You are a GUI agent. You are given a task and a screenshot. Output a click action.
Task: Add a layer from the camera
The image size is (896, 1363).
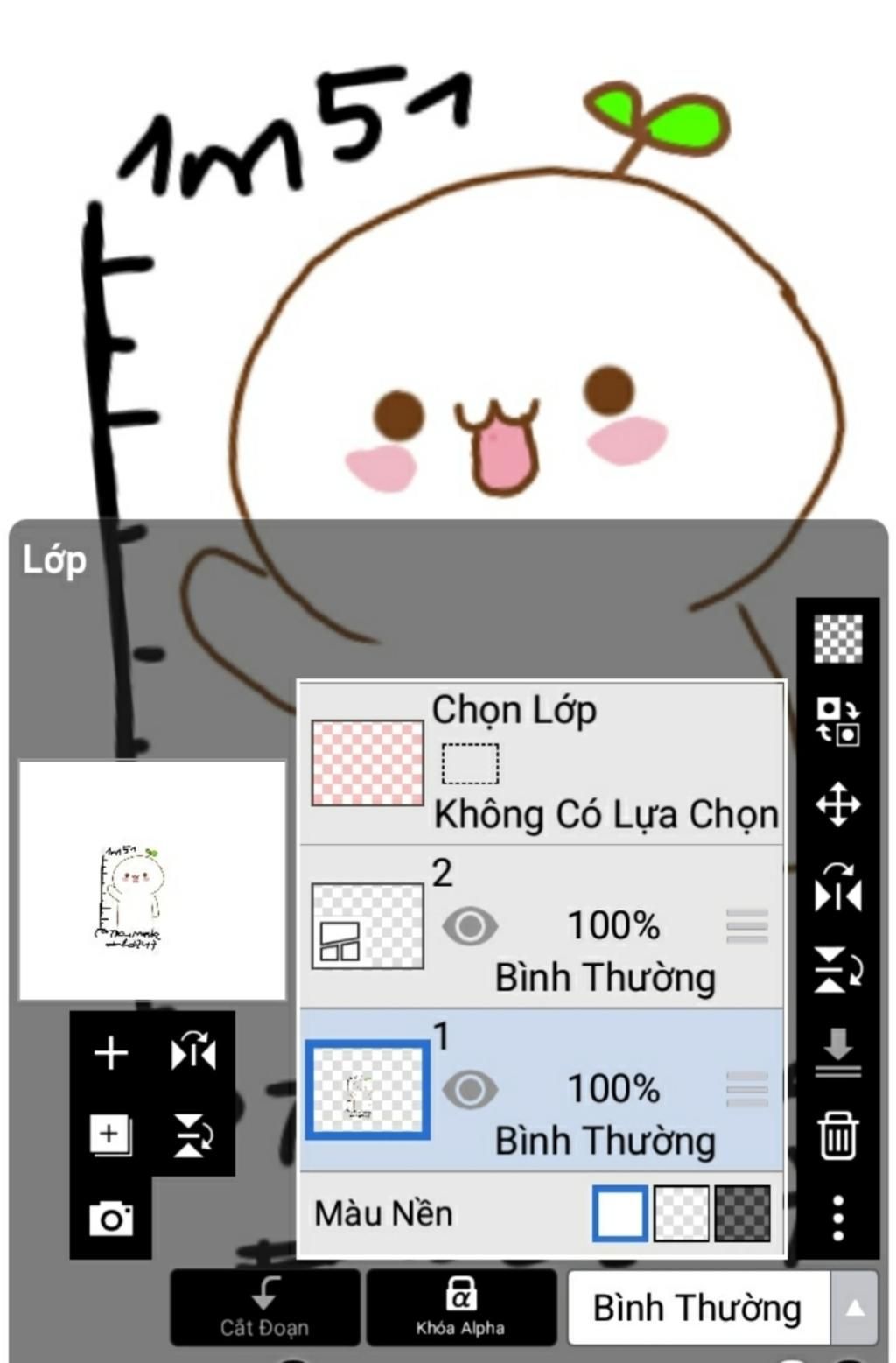(x=110, y=1218)
